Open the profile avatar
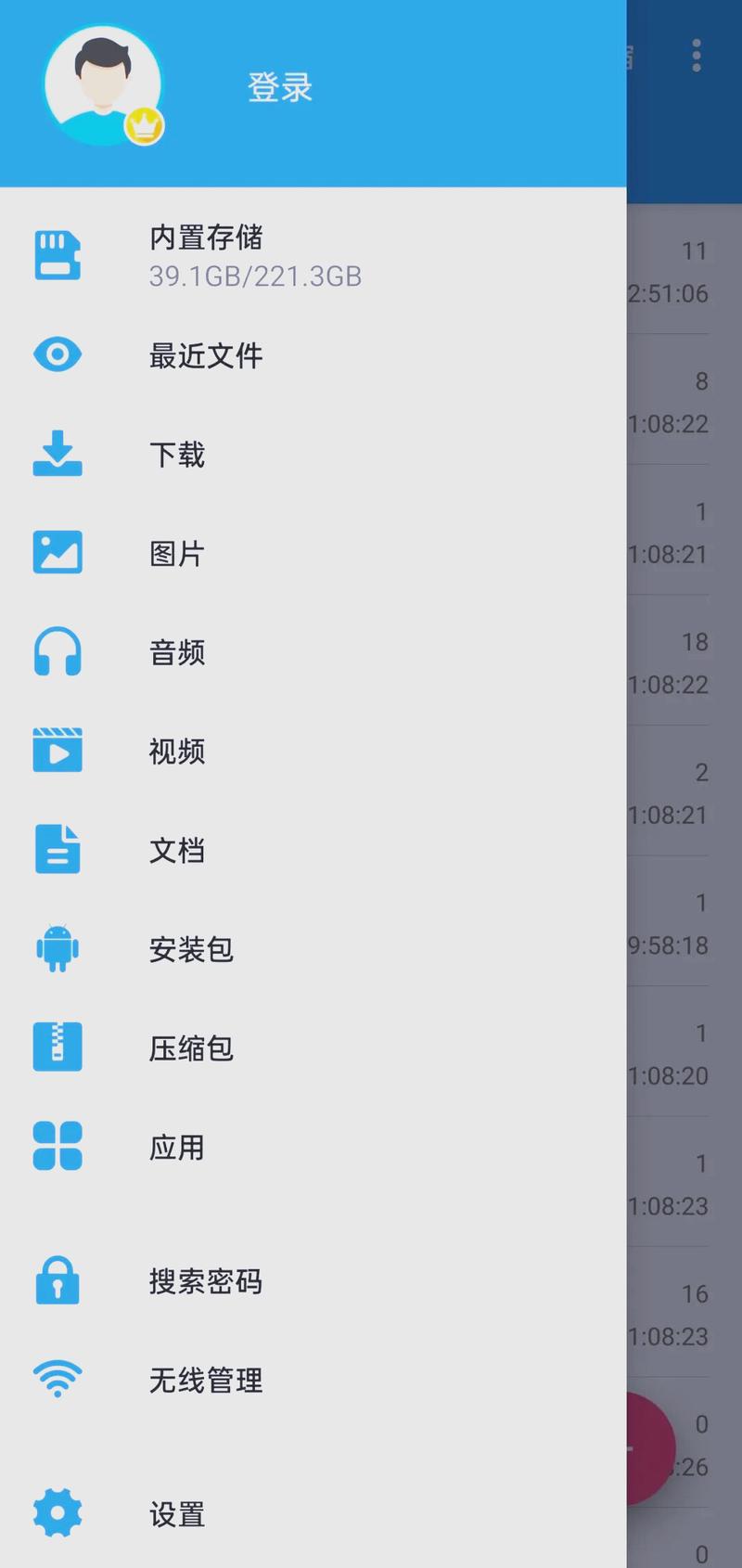This screenshot has height=1568, width=742. [x=103, y=85]
